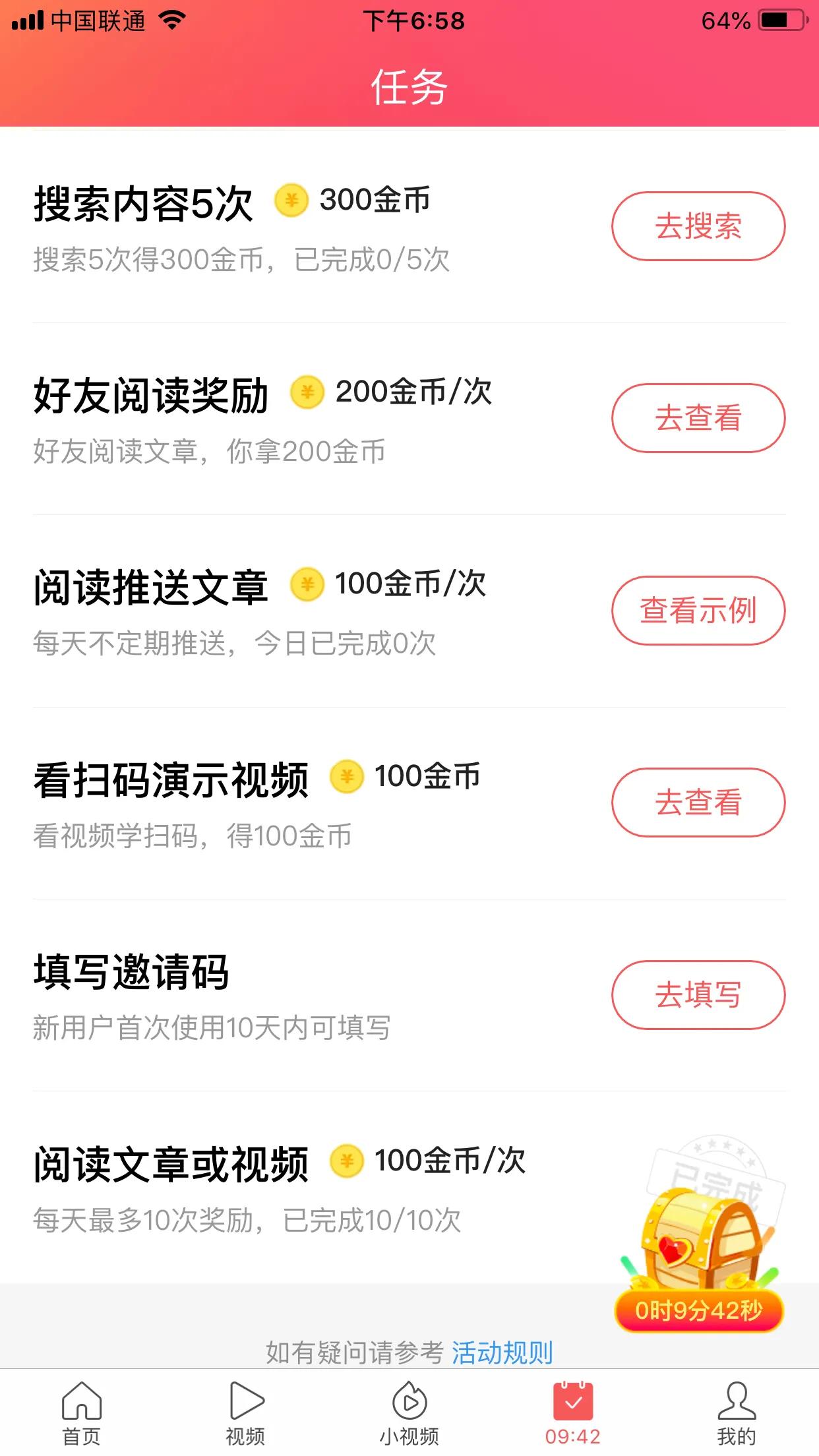Tap the 去搜索 button to start searching
819x1456 pixels.
[x=699, y=226]
